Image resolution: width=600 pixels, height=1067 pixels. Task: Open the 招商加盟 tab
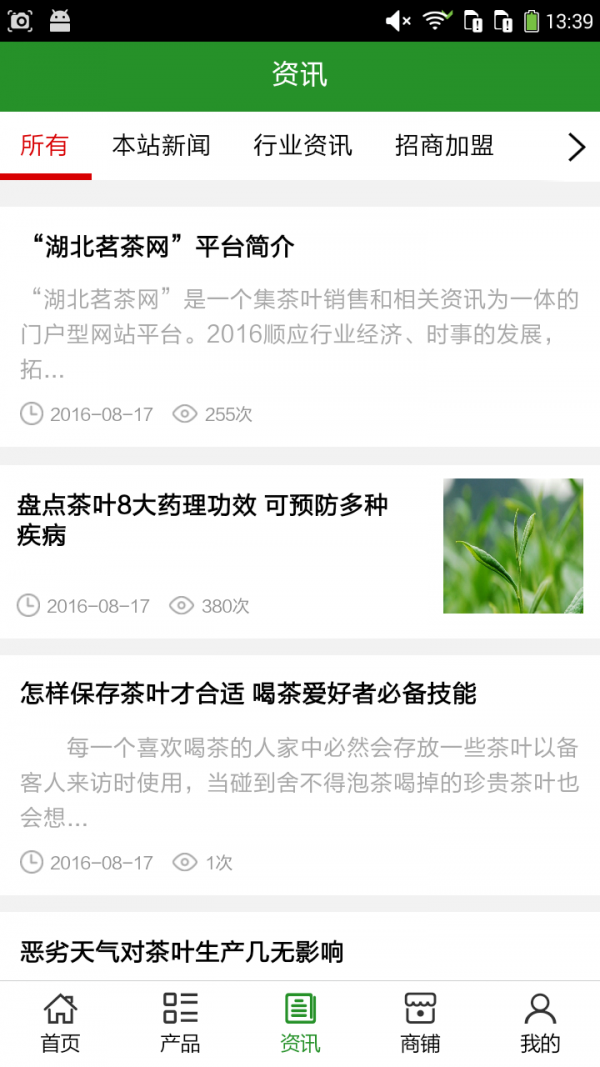(444, 146)
